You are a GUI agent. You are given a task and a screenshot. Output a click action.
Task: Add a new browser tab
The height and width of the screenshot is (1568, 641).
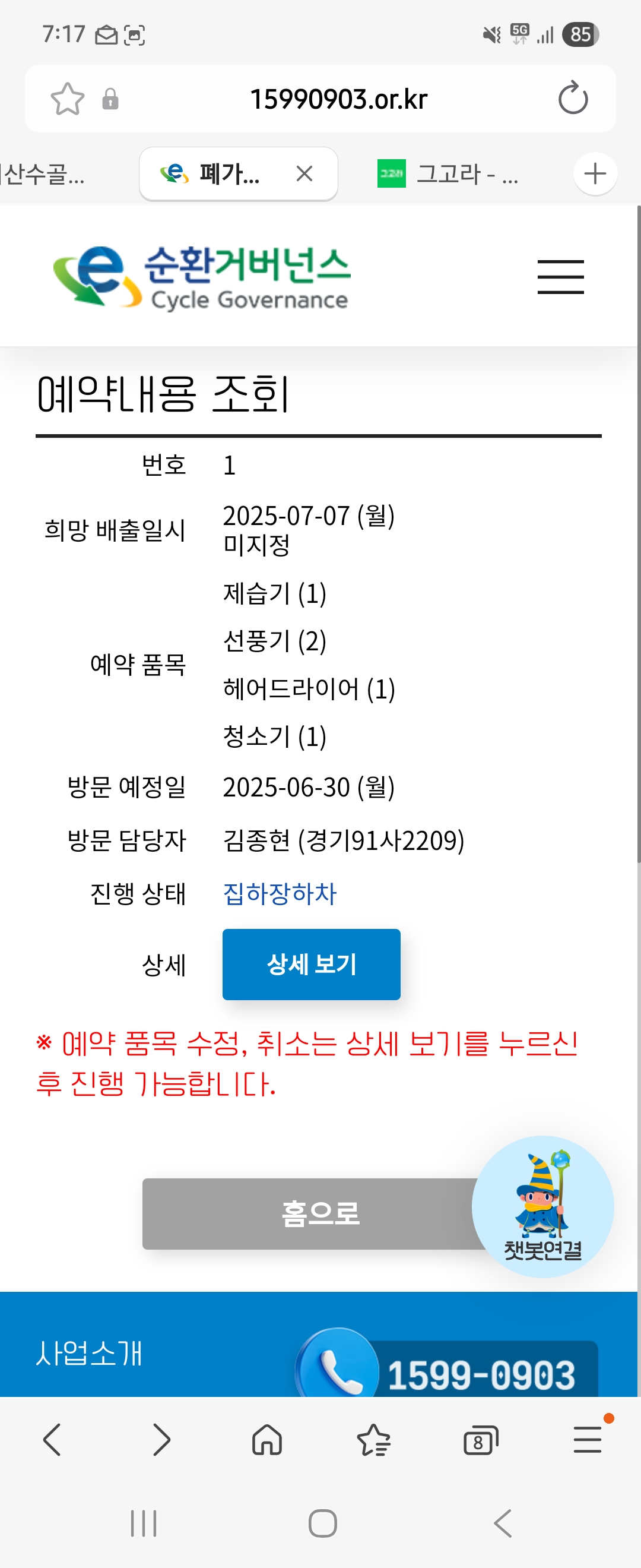pos(595,174)
